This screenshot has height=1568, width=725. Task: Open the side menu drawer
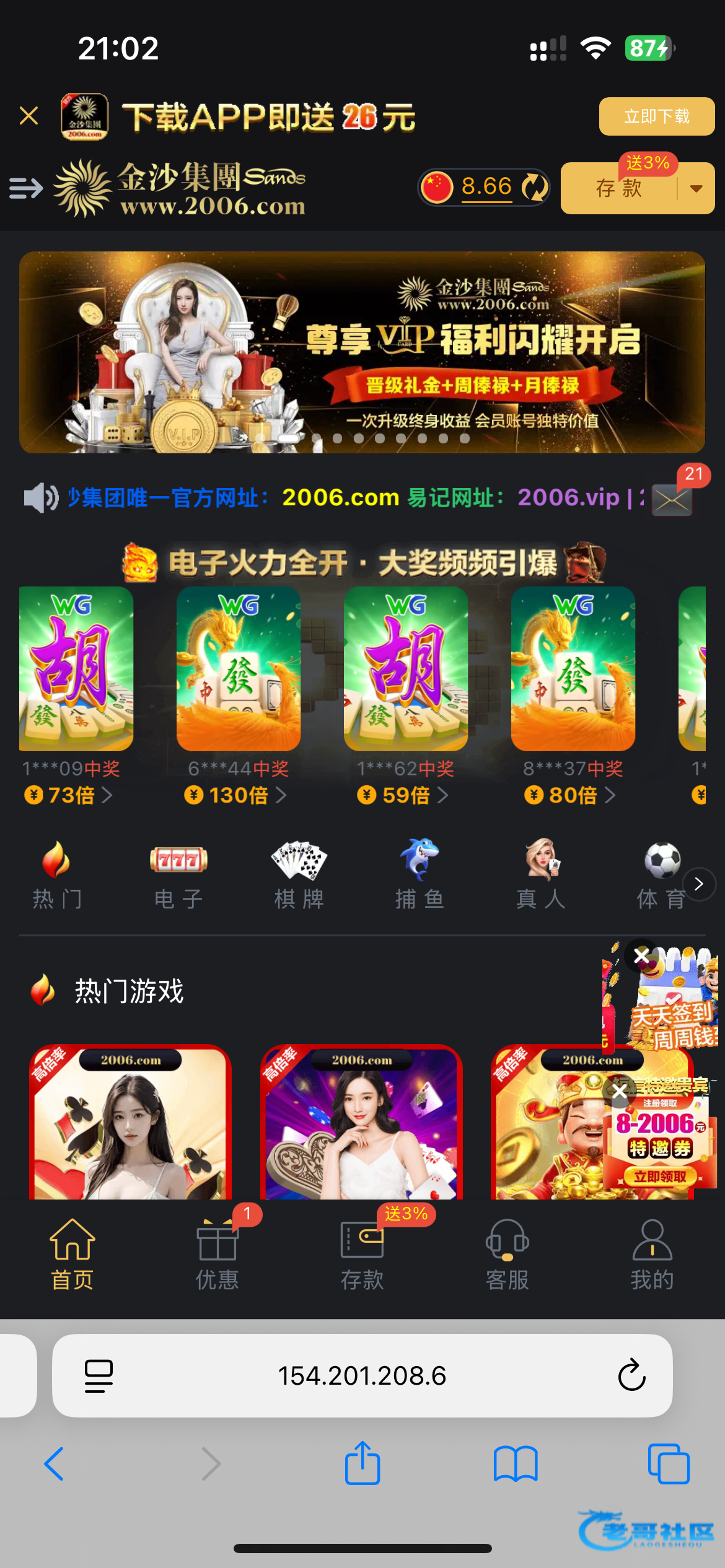click(26, 188)
